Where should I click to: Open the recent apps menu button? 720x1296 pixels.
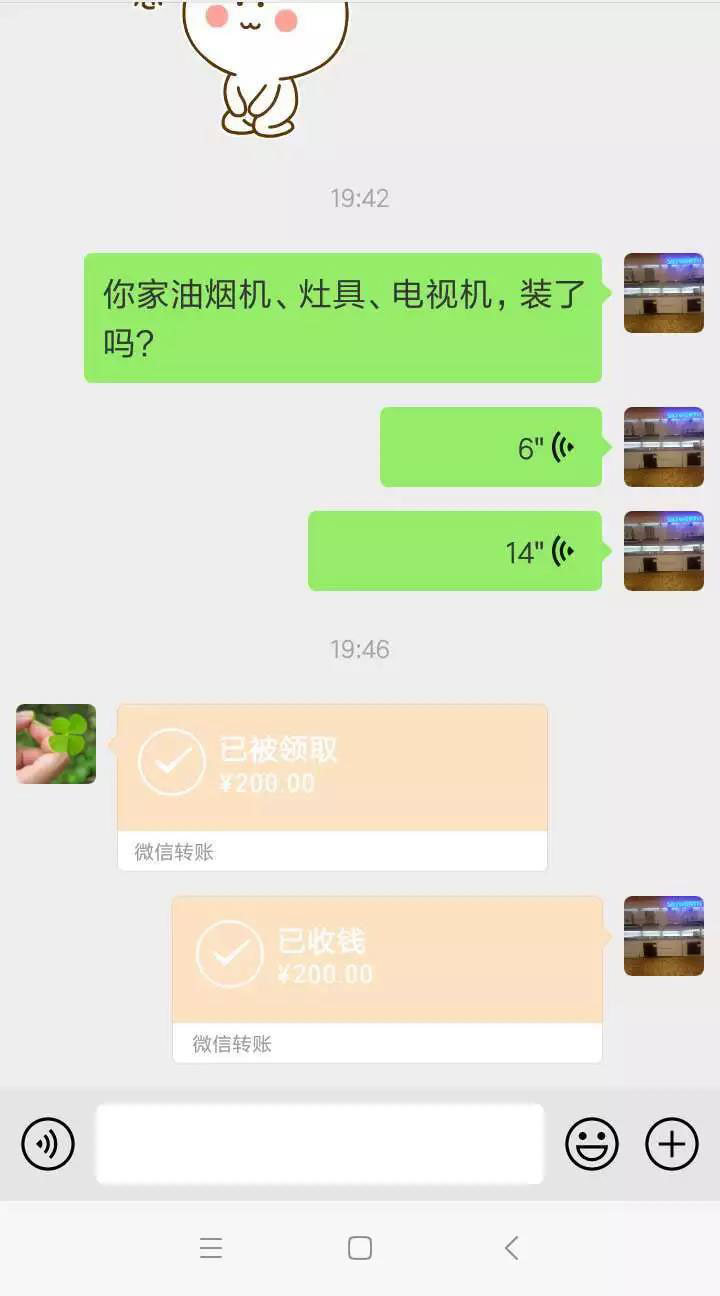click(210, 1247)
